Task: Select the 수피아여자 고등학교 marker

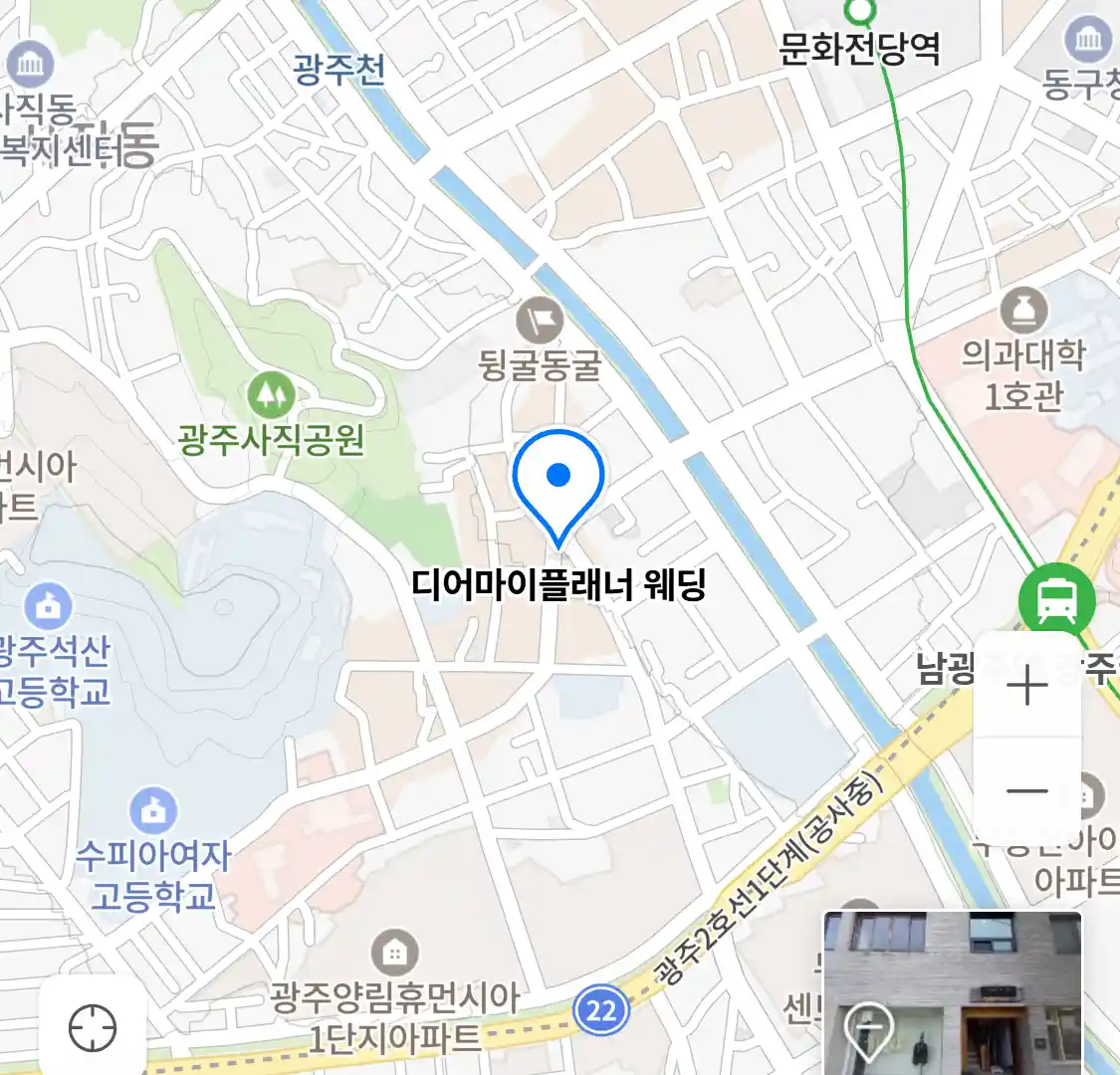Action: click(153, 810)
